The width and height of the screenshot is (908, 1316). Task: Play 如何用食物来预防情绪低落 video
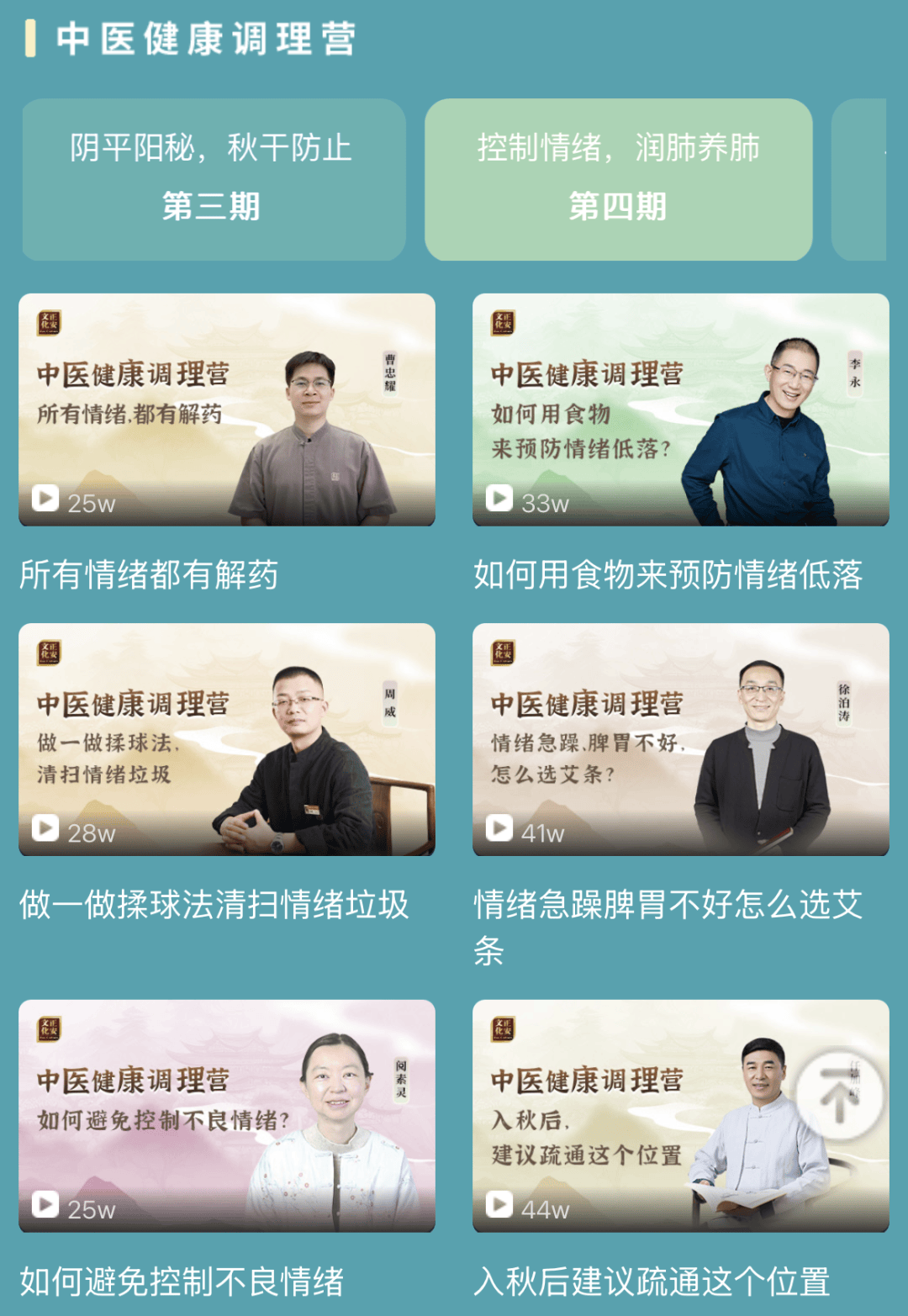[680, 410]
